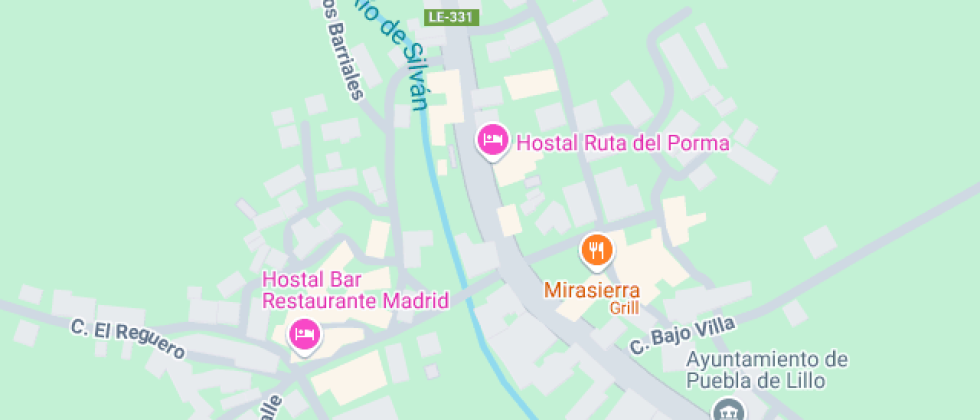Open the Hostal Ruta del Porma map pin
This screenshot has height=420, width=980.
click(491, 139)
